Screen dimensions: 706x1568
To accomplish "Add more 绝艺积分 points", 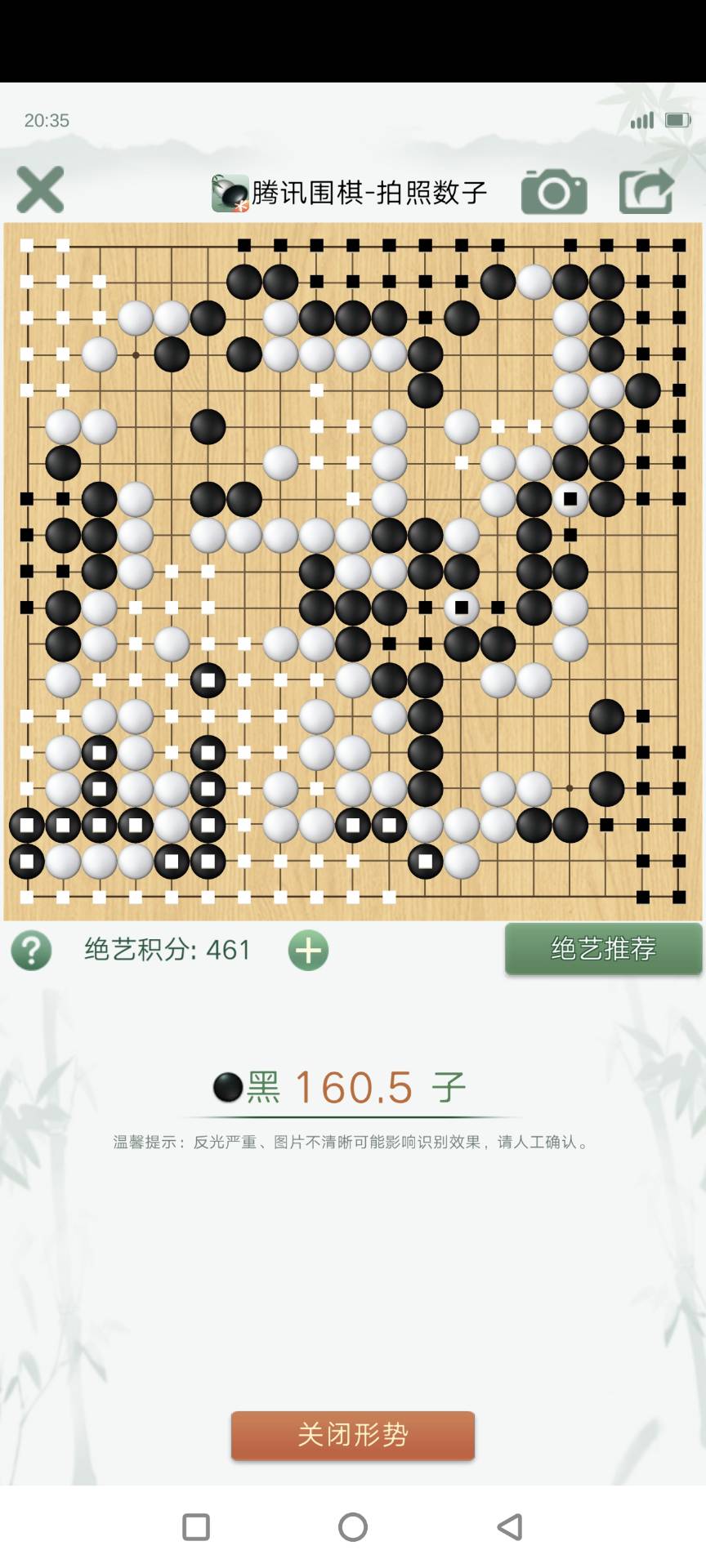I will coord(308,951).
